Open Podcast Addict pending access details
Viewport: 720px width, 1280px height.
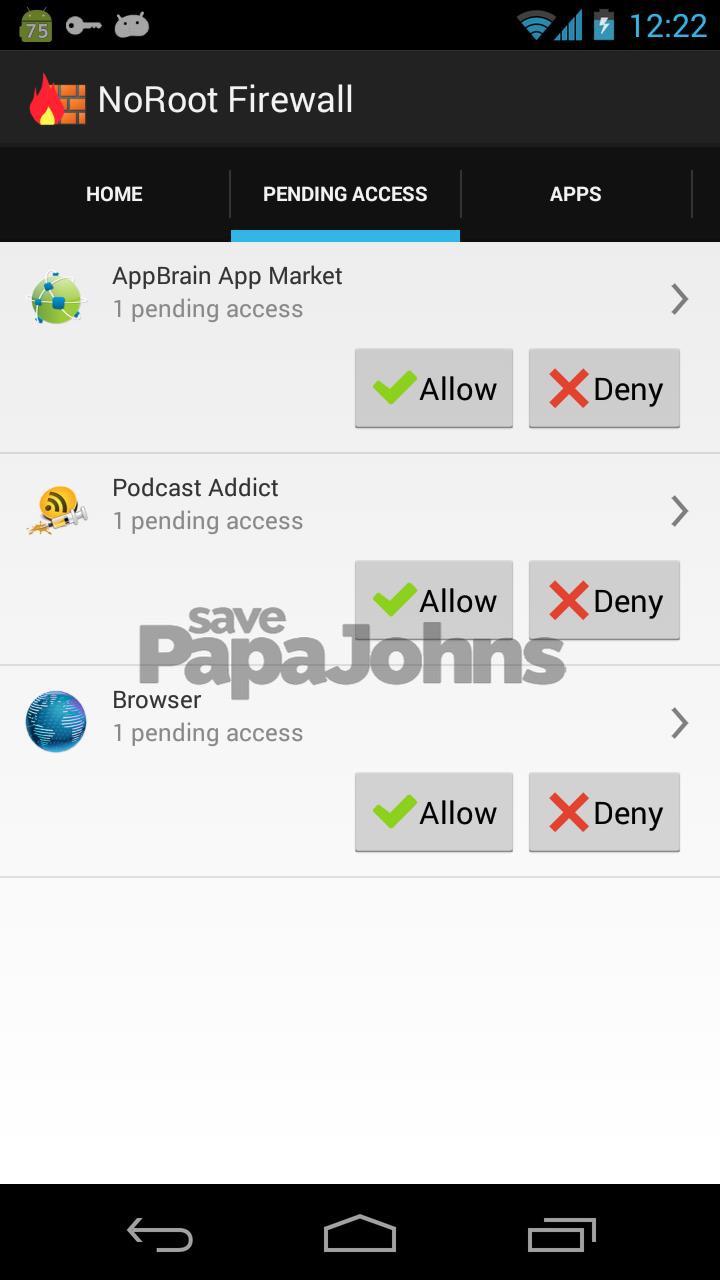pos(679,510)
